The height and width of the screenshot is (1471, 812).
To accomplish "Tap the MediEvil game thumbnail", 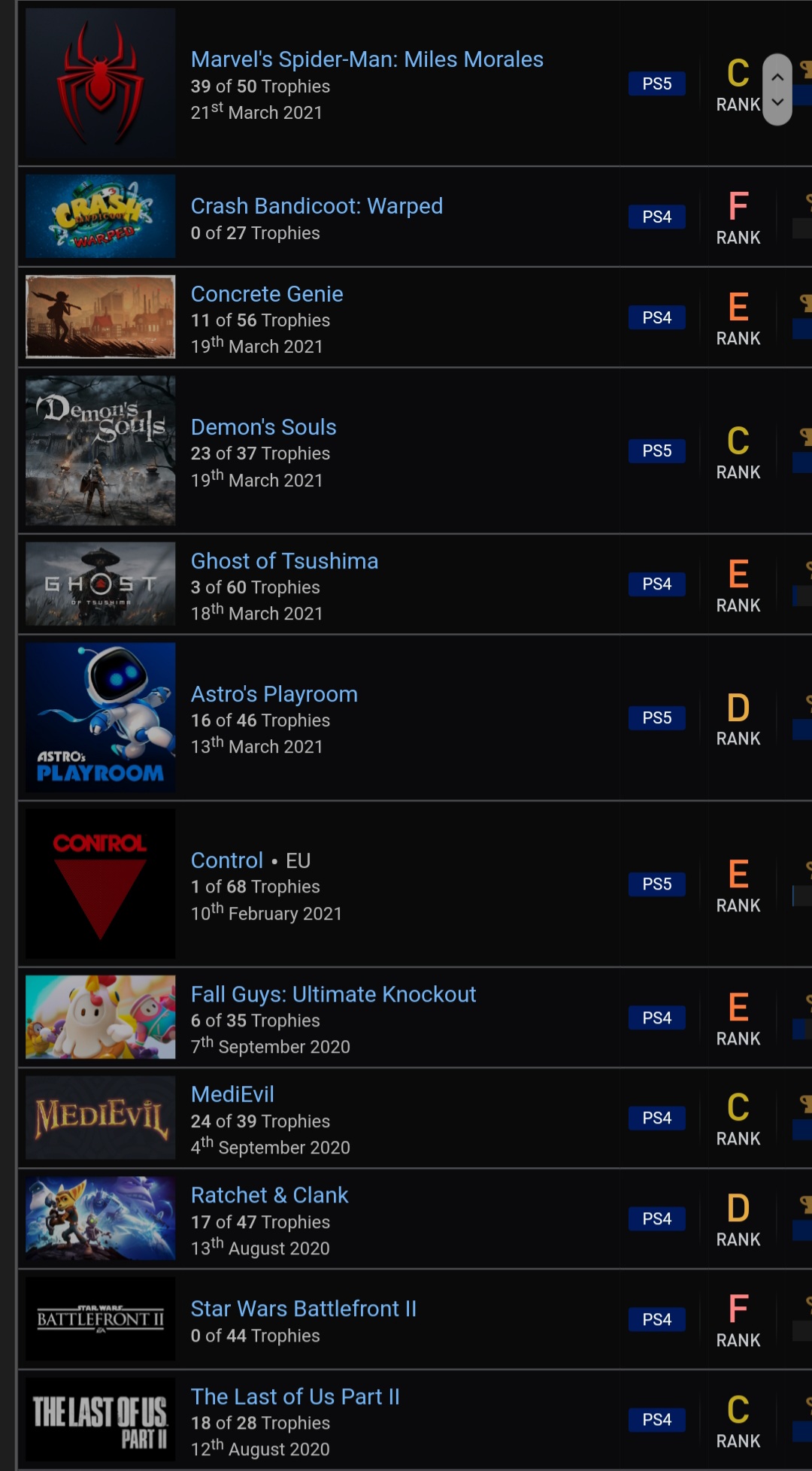I will 101,1118.
